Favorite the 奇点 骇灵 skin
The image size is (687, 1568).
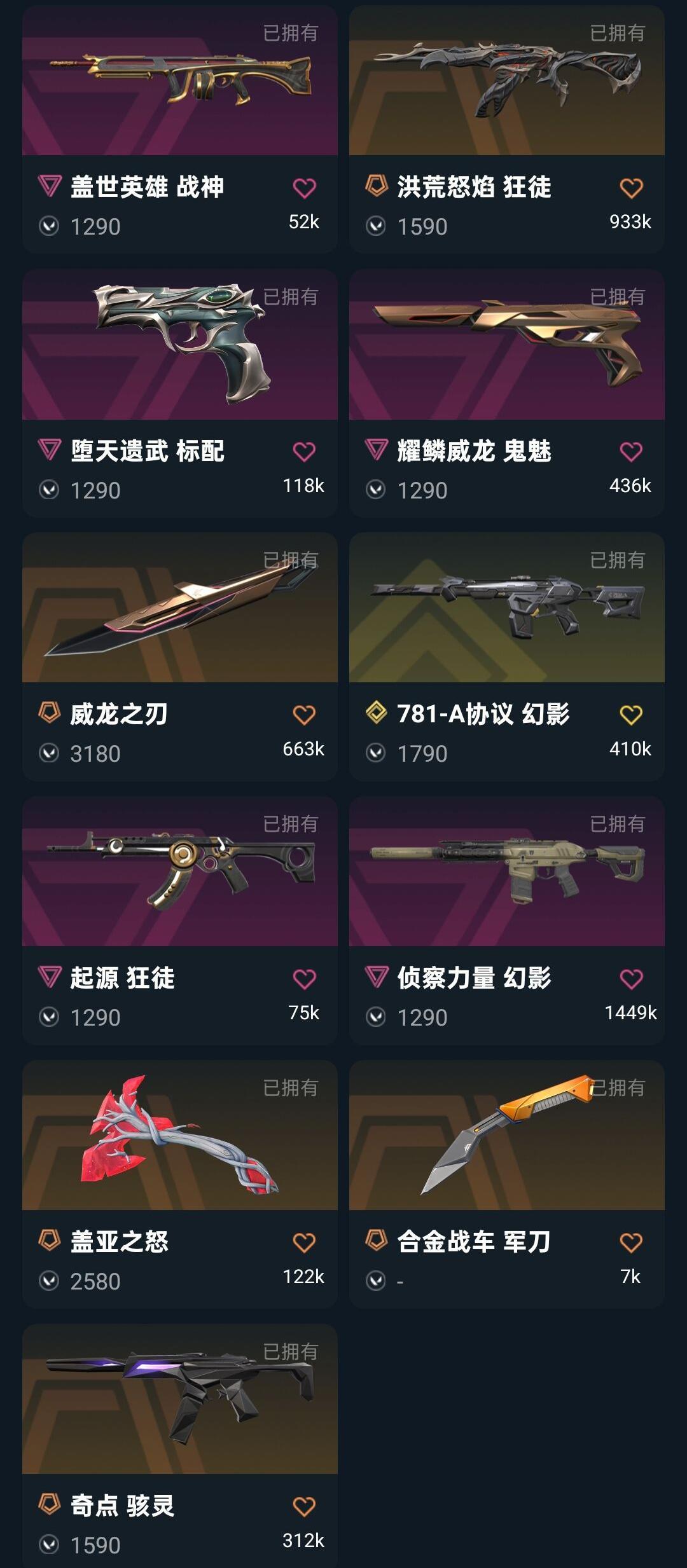pos(304,1507)
